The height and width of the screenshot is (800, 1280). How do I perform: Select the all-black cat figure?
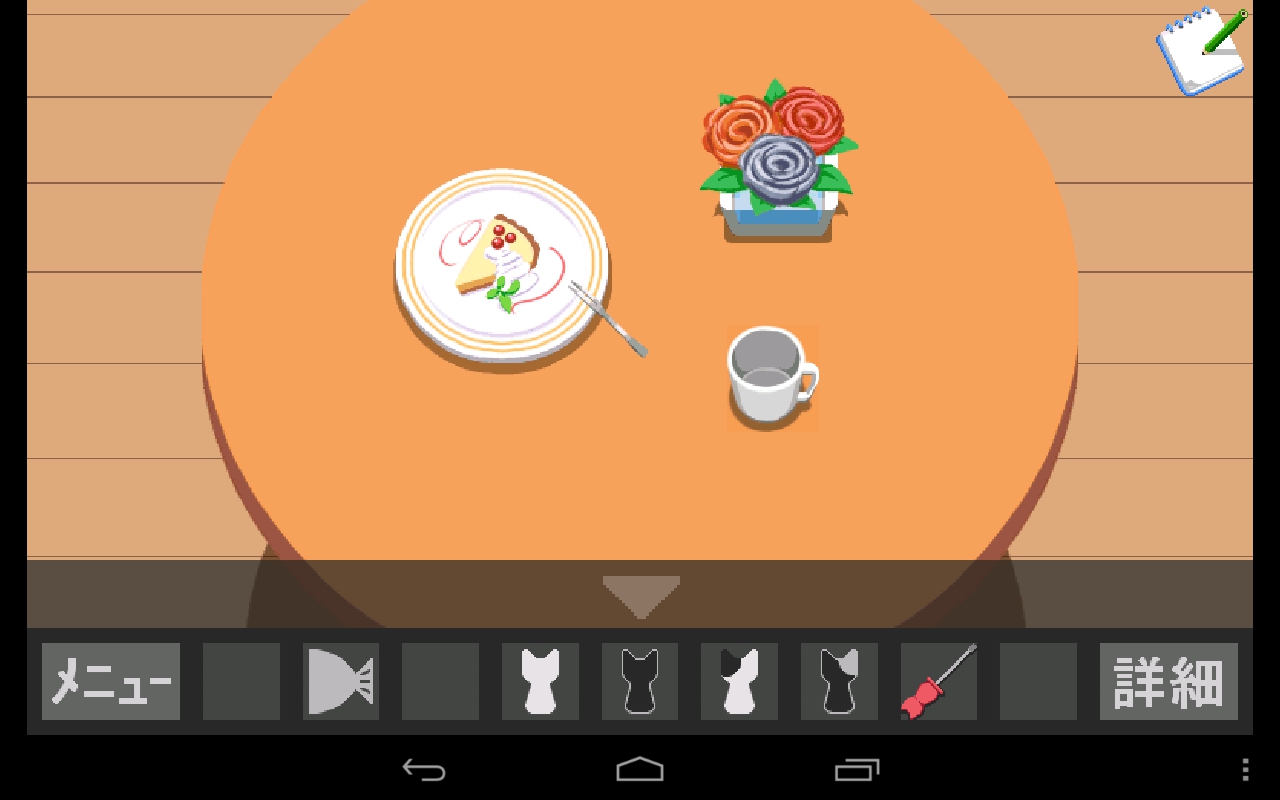[640, 682]
